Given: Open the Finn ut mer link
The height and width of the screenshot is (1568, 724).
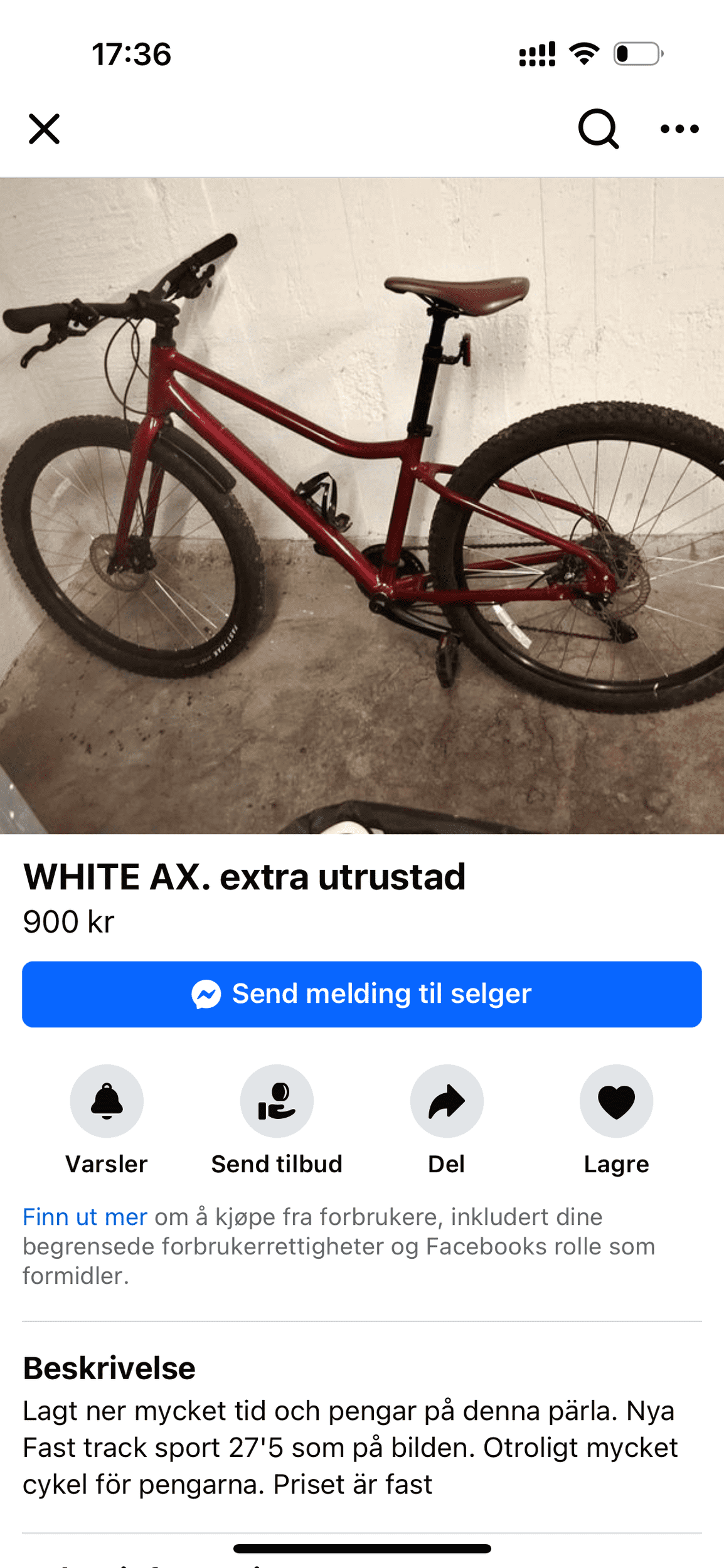Looking at the screenshot, I should point(85,1217).
